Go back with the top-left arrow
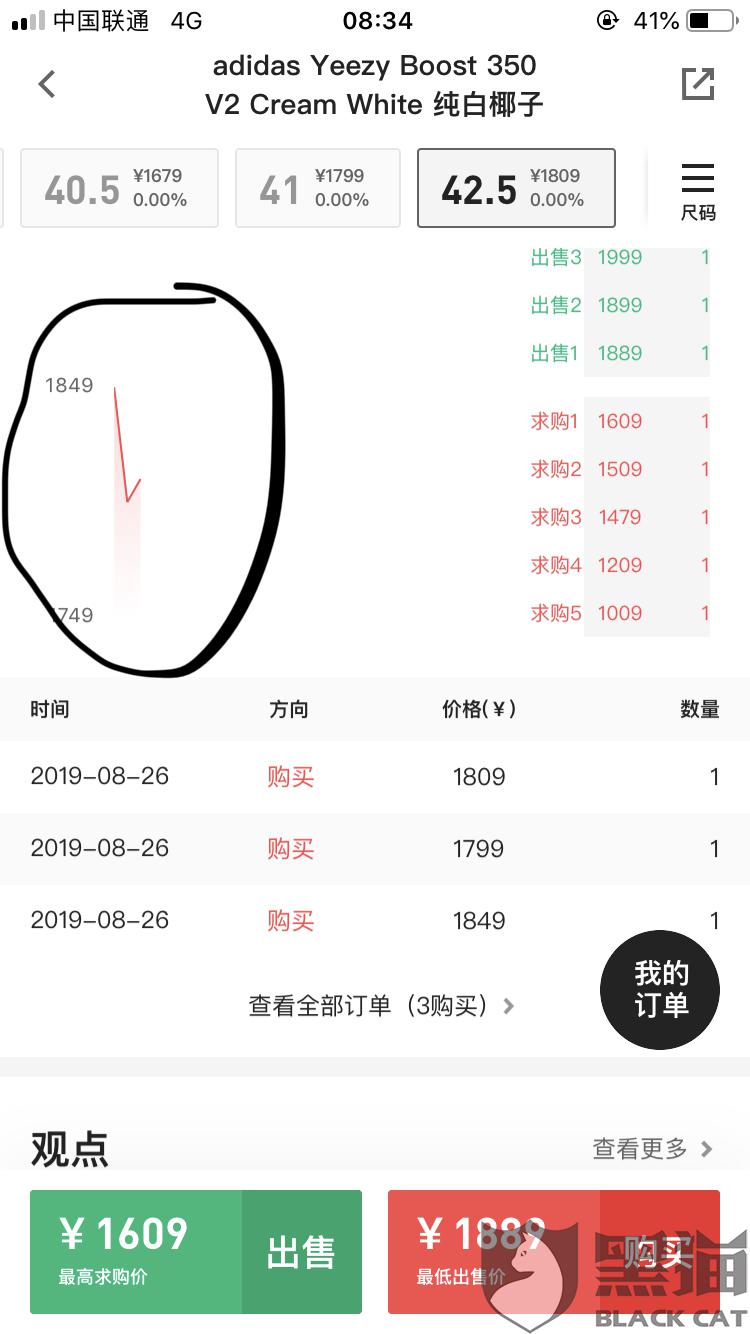The width and height of the screenshot is (750, 1334). [46, 85]
